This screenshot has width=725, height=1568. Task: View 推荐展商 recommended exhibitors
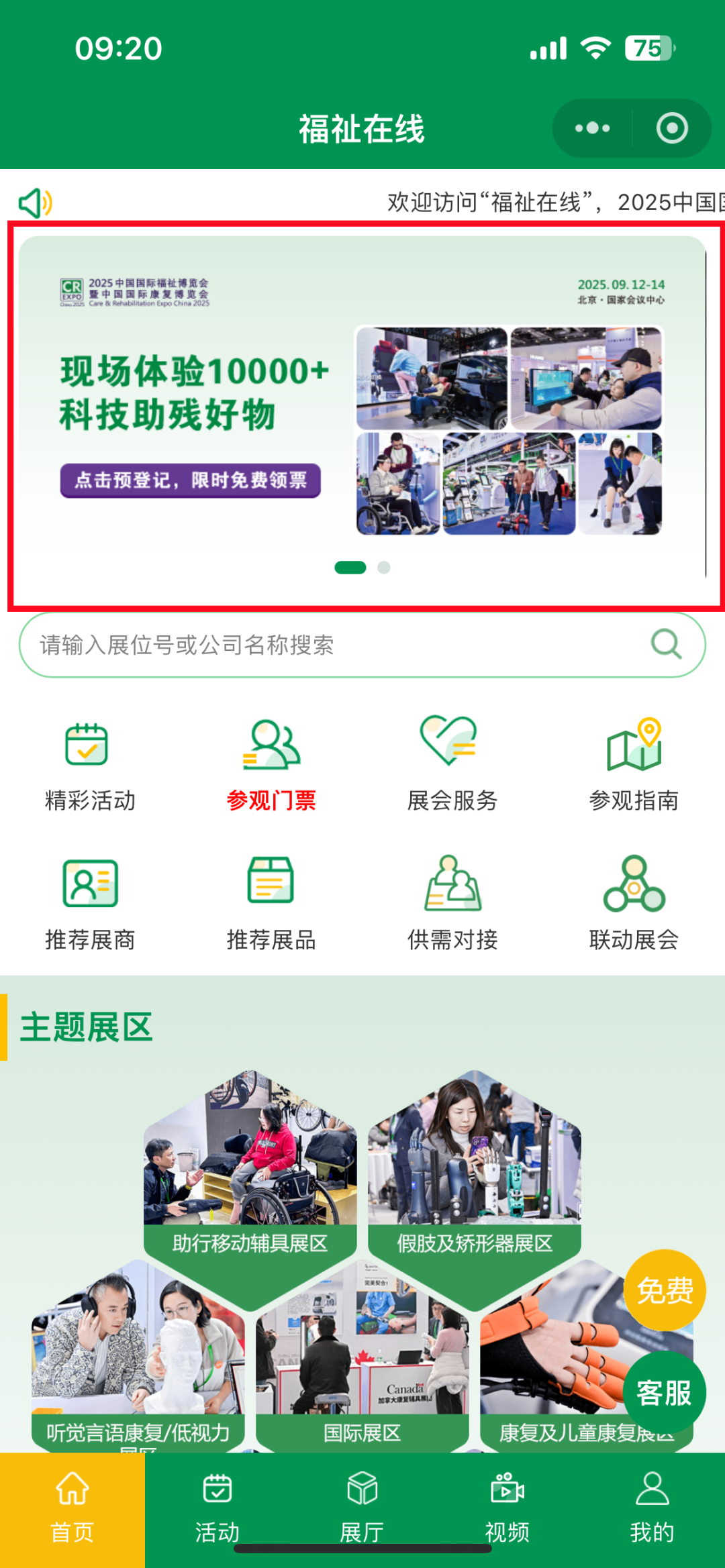90,904
